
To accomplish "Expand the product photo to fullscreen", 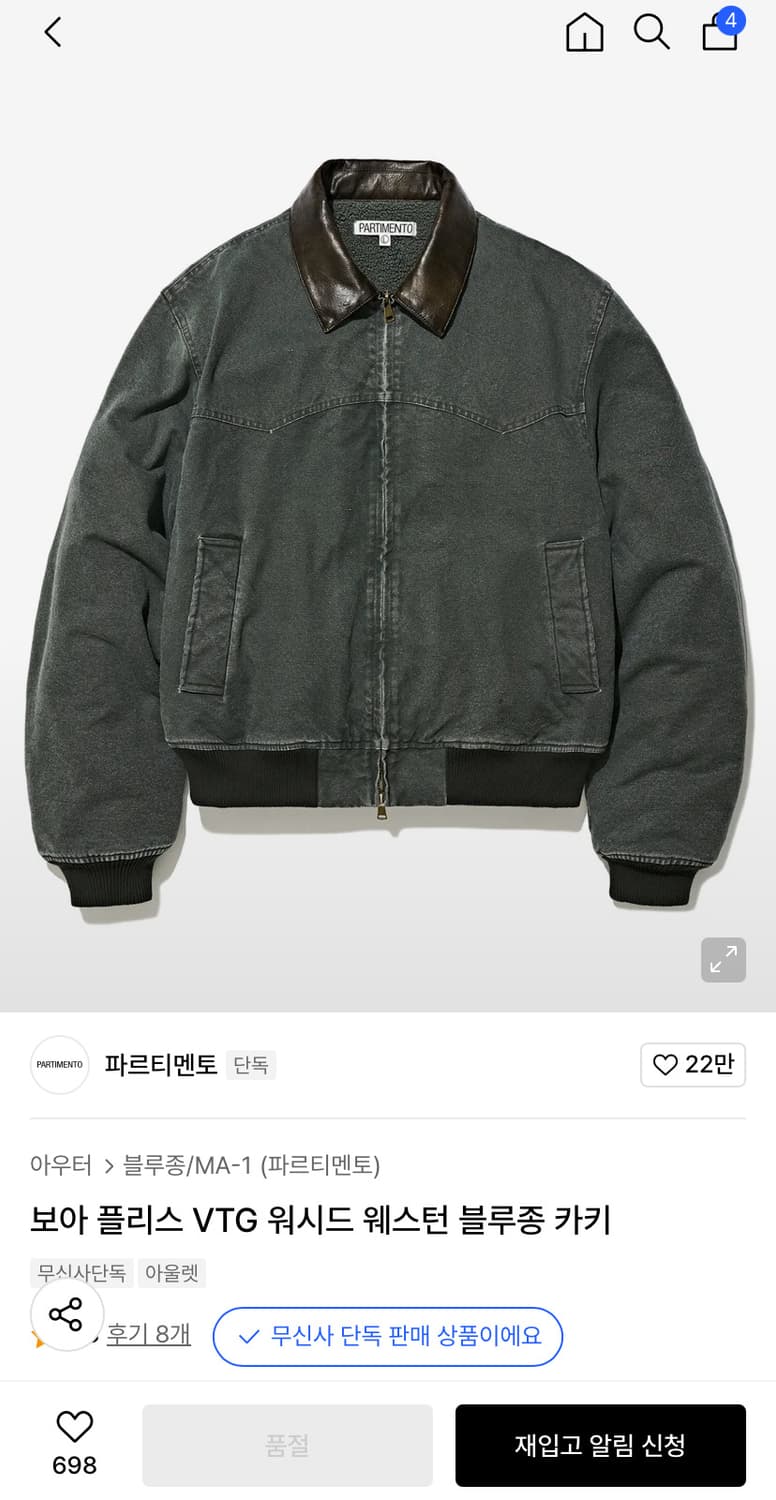I will [723, 959].
